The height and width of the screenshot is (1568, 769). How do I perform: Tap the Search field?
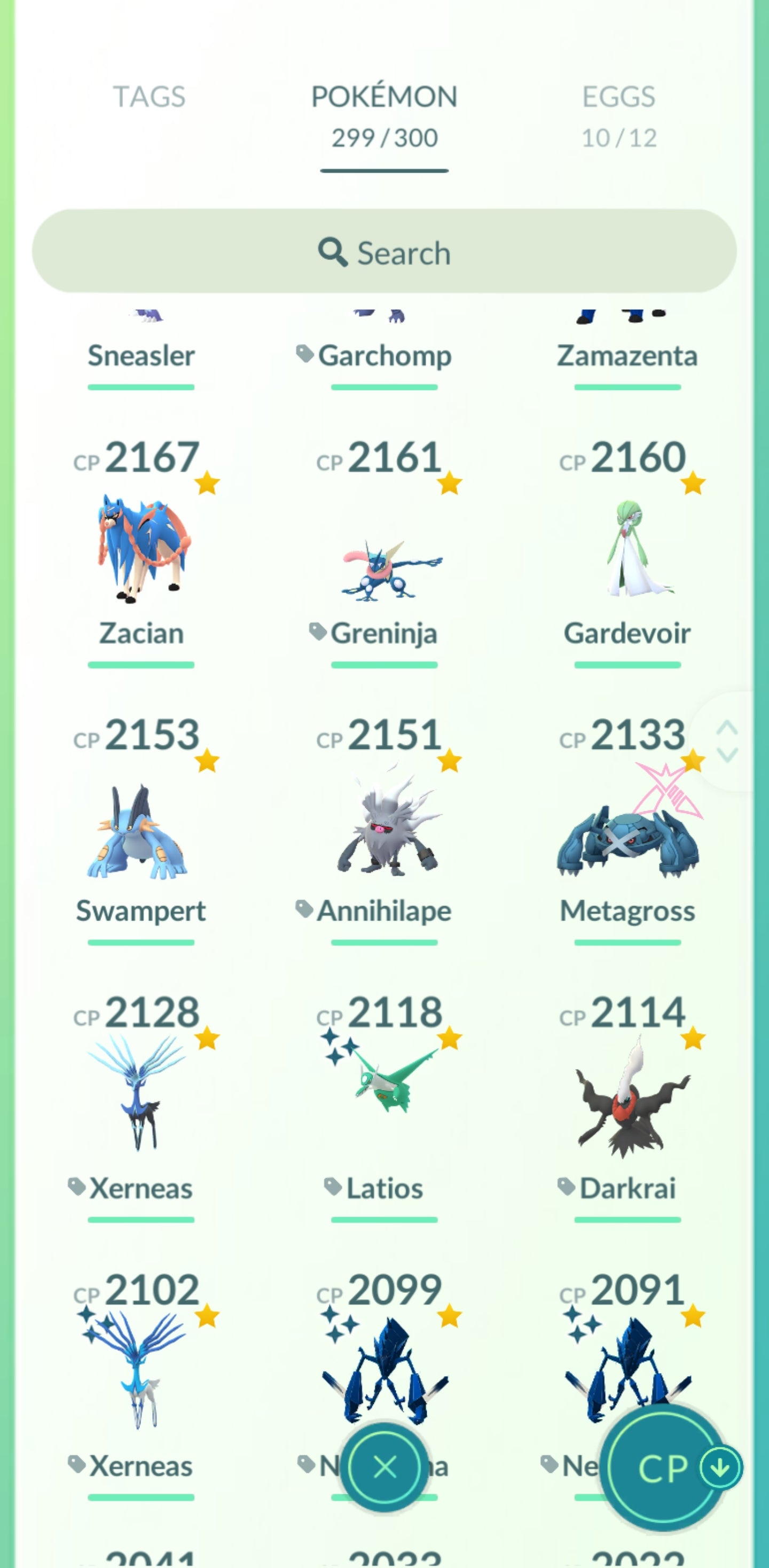(x=384, y=253)
